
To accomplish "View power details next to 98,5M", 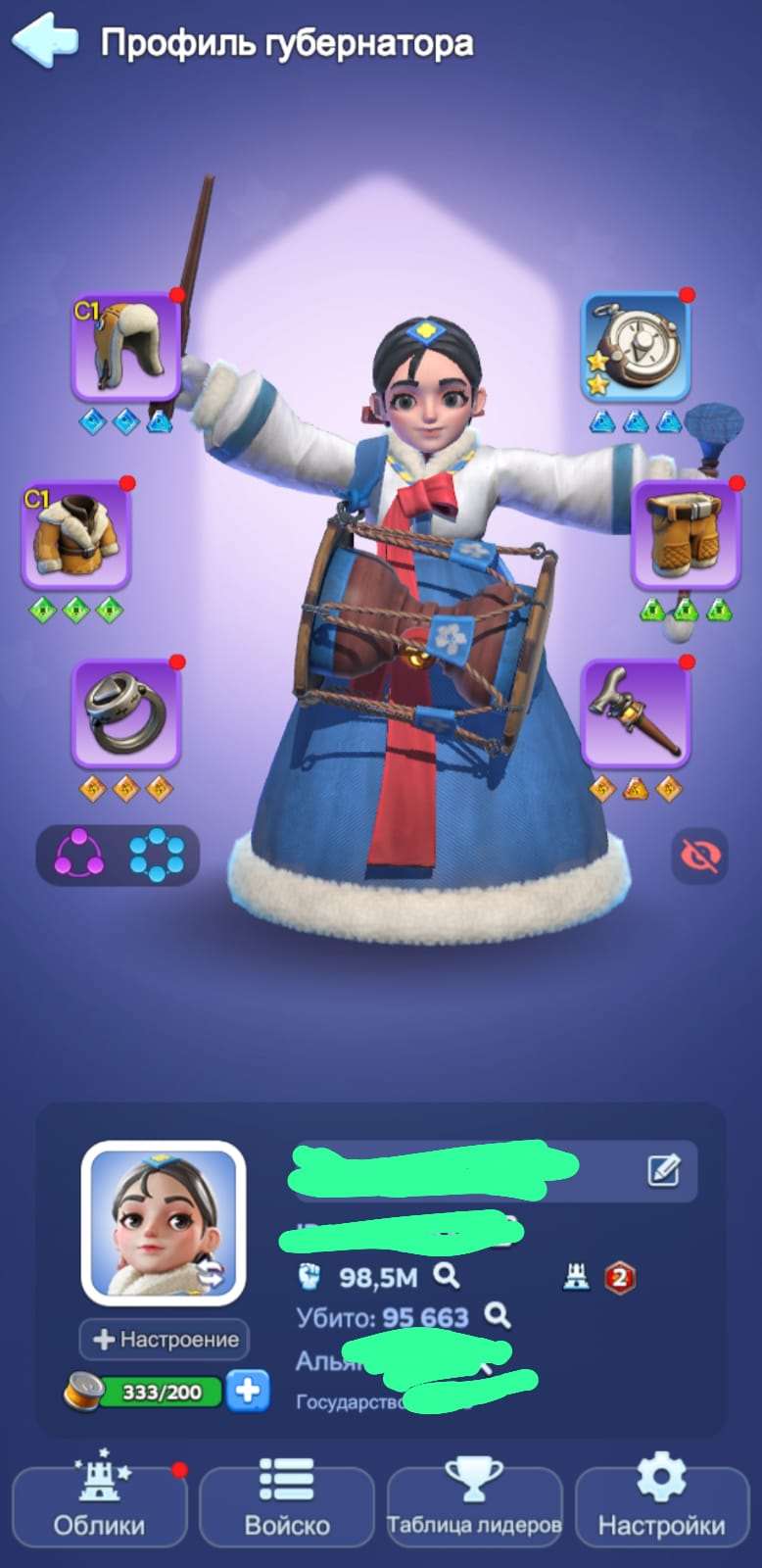I will (x=447, y=1275).
